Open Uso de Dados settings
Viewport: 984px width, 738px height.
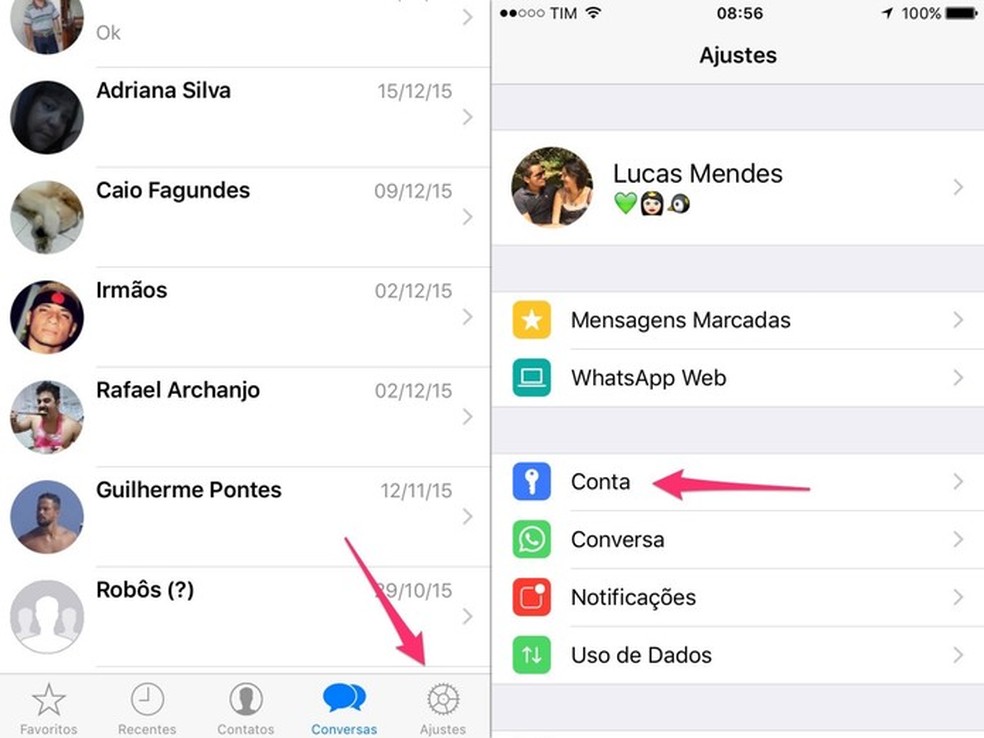pyautogui.click(x=737, y=656)
